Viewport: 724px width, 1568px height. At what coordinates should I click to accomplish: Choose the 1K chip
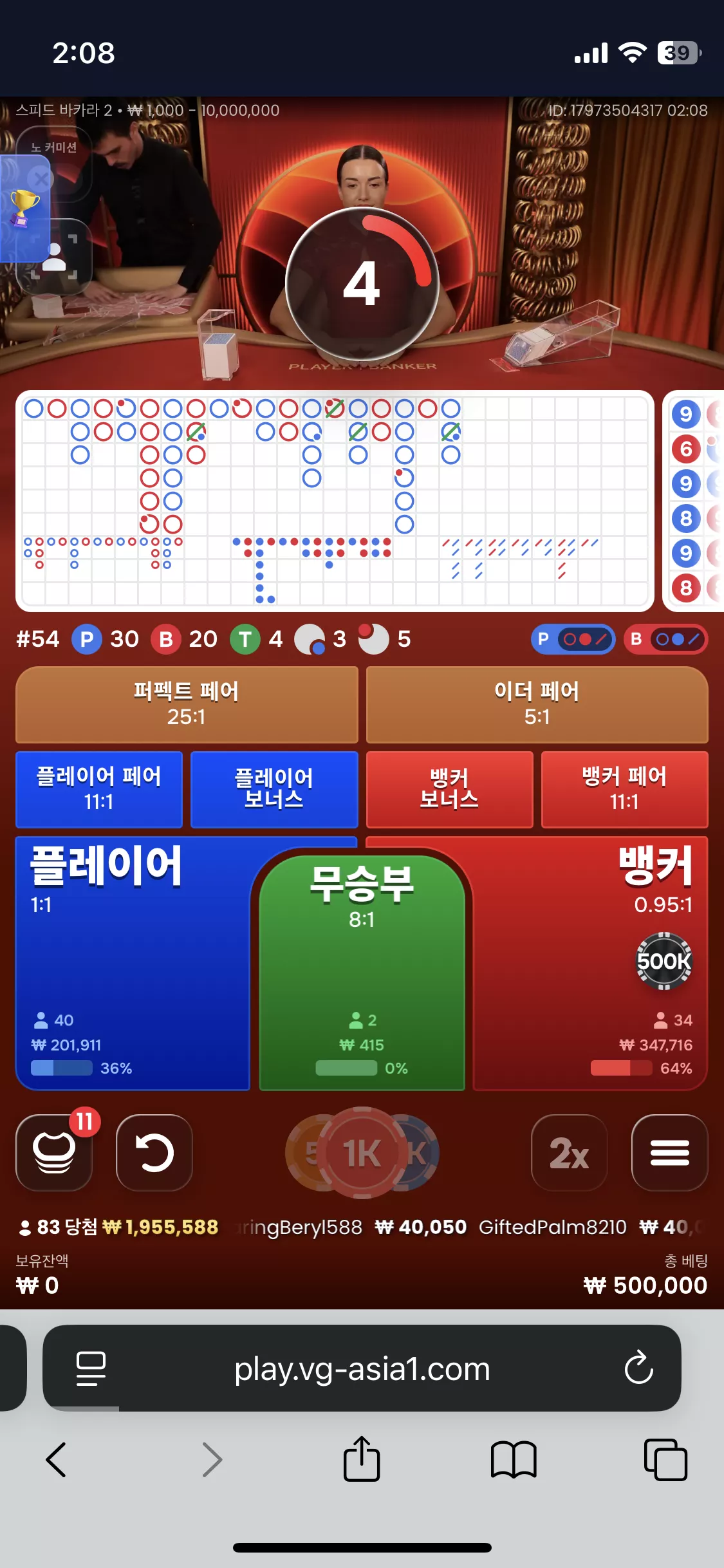tap(362, 1152)
